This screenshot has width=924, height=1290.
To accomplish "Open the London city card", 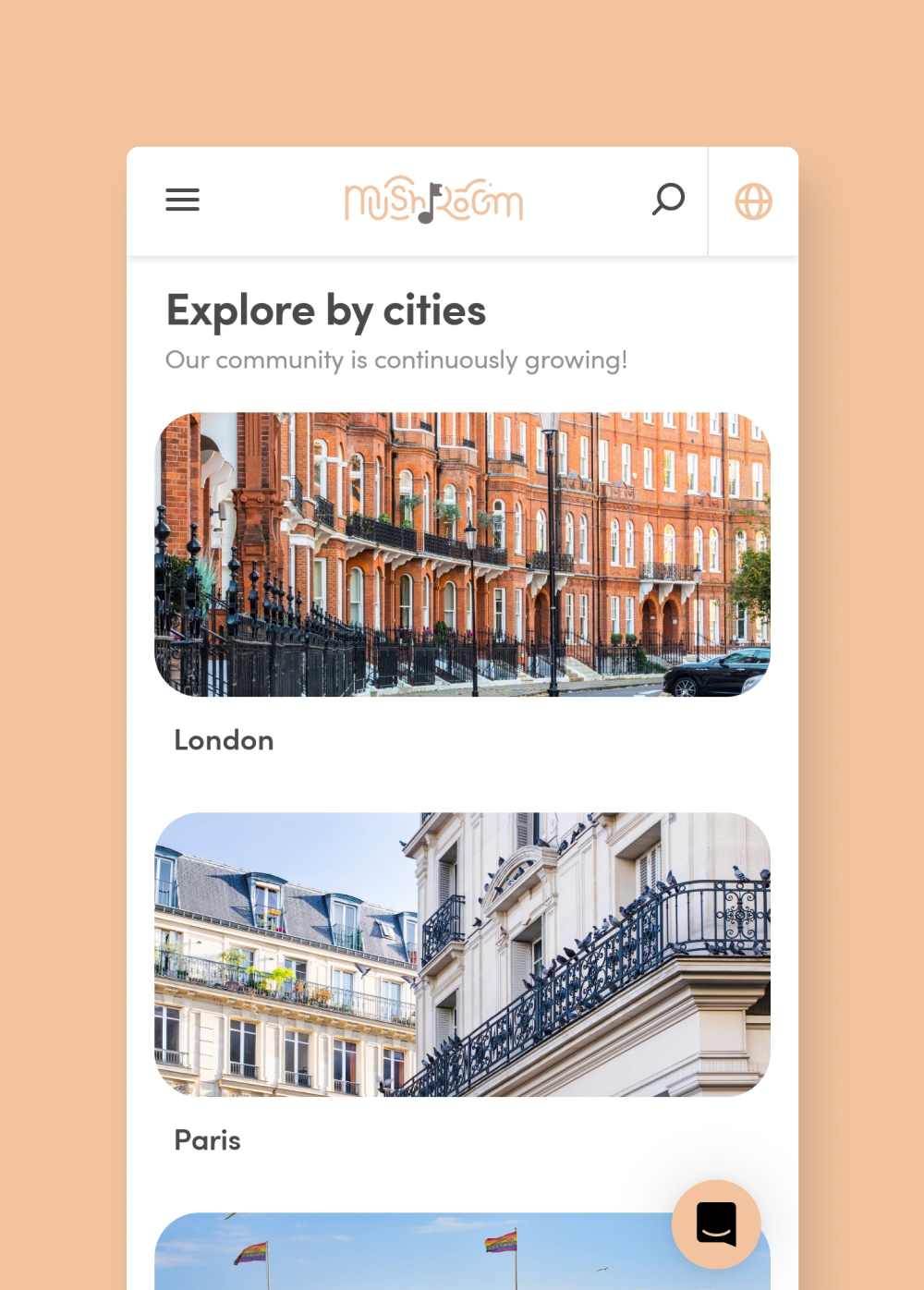I will point(462,554).
